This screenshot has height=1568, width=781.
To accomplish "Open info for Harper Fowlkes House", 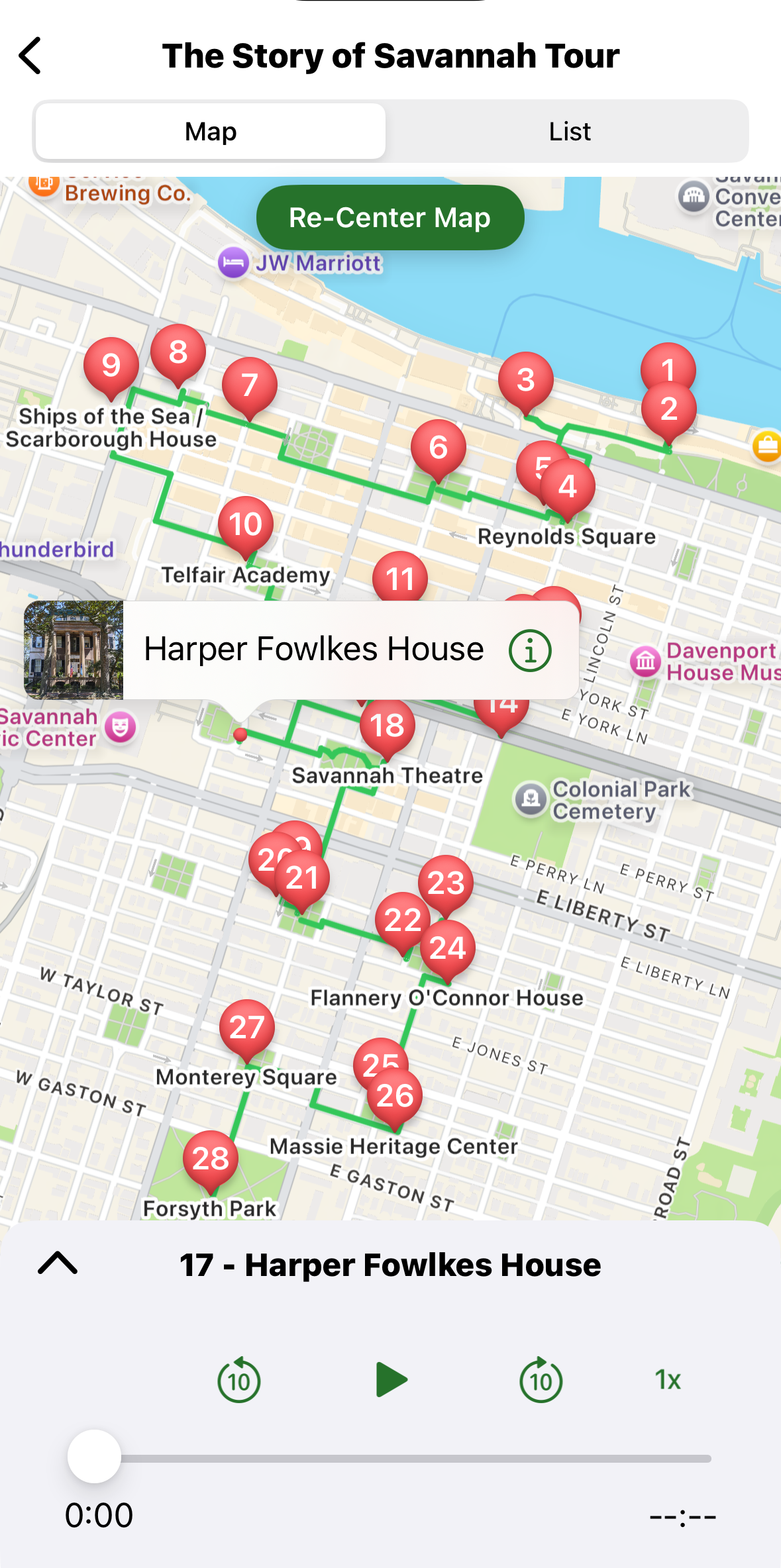I will [x=530, y=651].
